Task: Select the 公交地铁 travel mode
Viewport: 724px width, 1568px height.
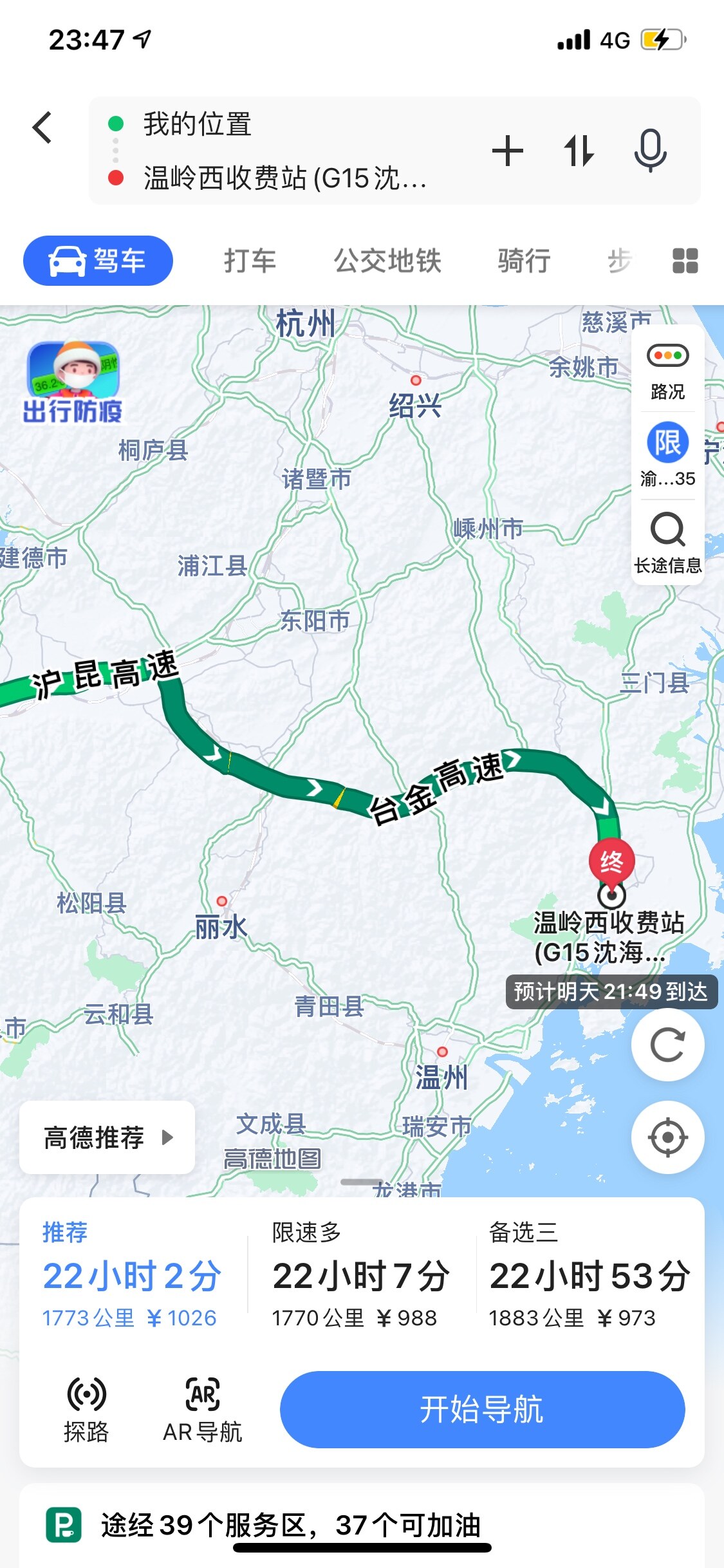Action: 387,261
